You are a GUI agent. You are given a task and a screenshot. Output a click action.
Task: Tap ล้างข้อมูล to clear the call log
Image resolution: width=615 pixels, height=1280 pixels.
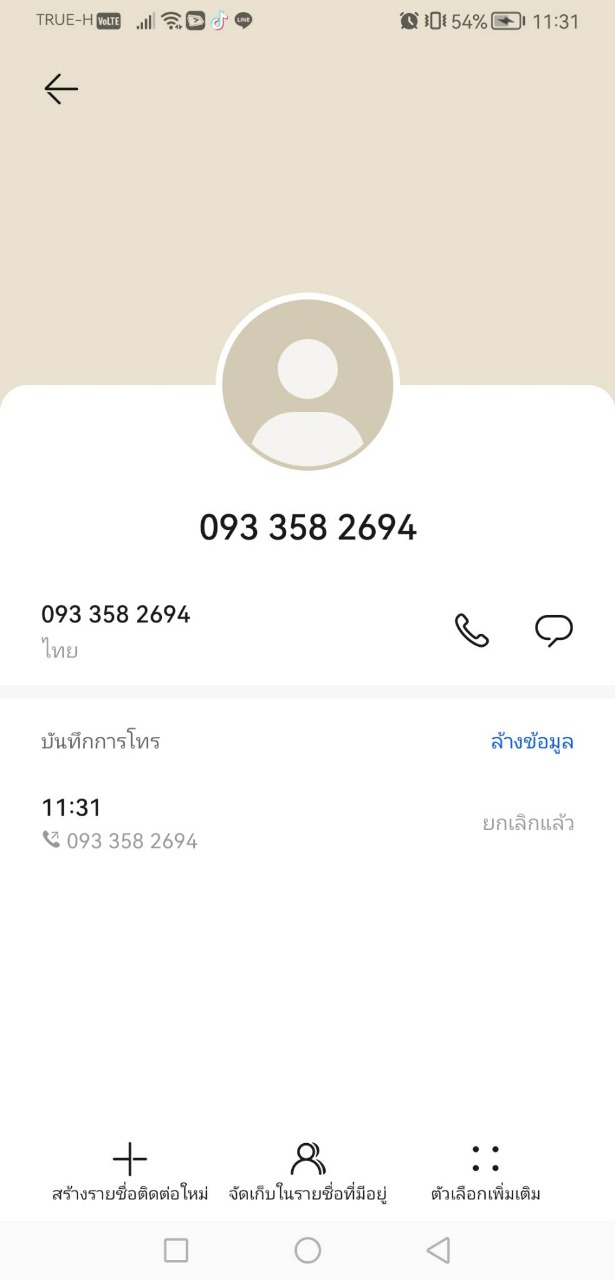[531, 742]
